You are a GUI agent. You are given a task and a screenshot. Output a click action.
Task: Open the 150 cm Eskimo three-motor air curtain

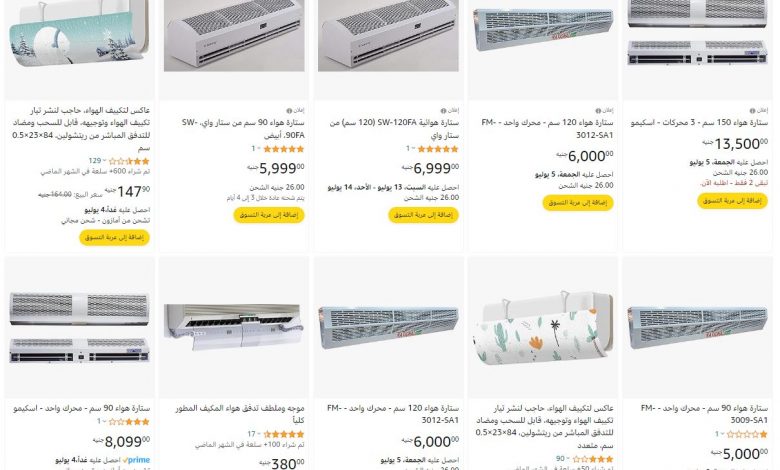pos(700,123)
